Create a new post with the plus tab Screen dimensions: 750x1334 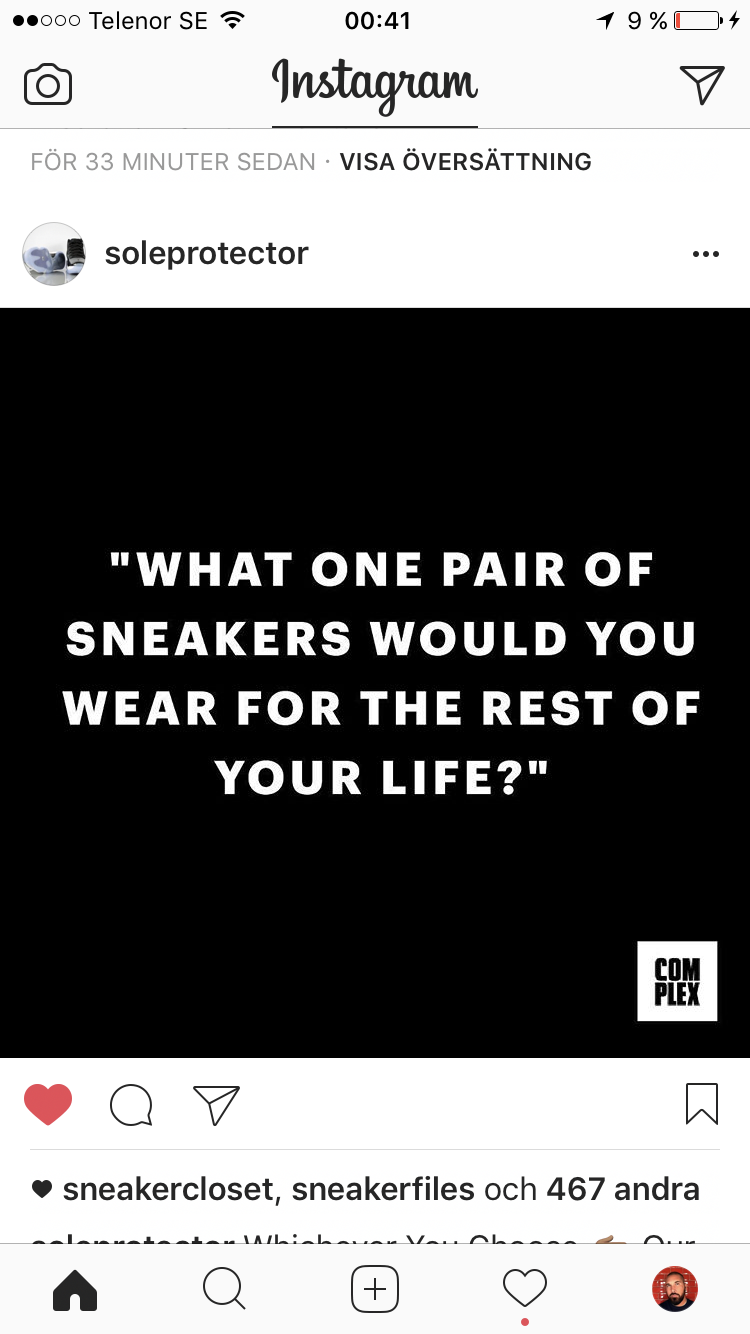[x=375, y=1289]
